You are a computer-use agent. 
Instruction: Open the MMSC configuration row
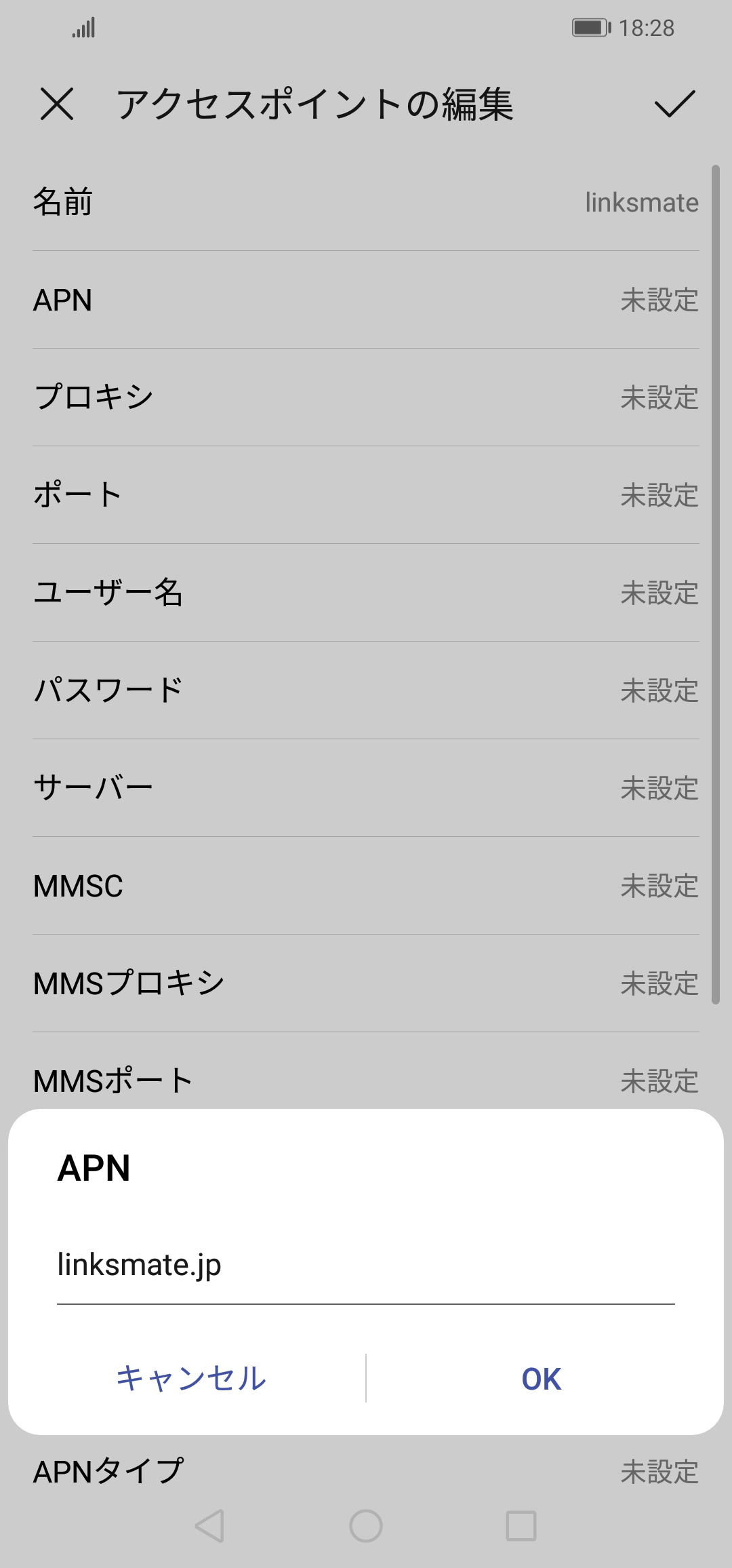pyautogui.click(x=366, y=886)
